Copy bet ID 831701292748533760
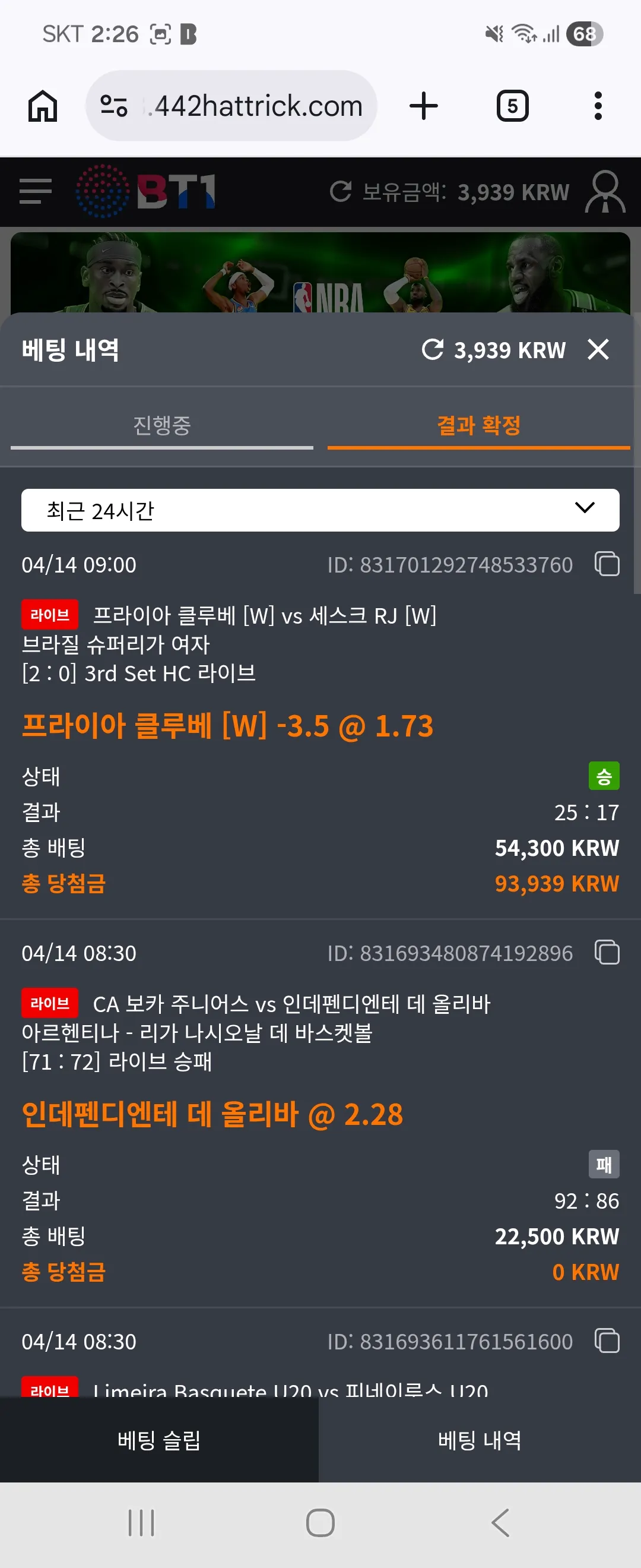This screenshot has width=641, height=1568. (x=607, y=564)
